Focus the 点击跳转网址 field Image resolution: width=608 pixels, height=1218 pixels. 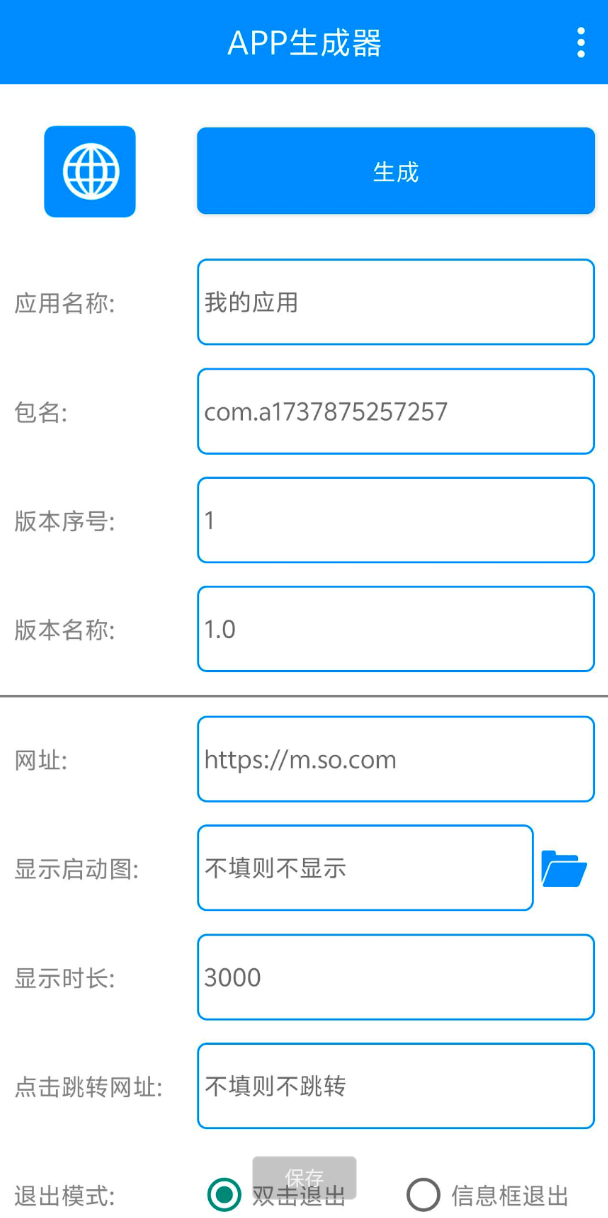pyautogui.click(x=396, y=1086)
